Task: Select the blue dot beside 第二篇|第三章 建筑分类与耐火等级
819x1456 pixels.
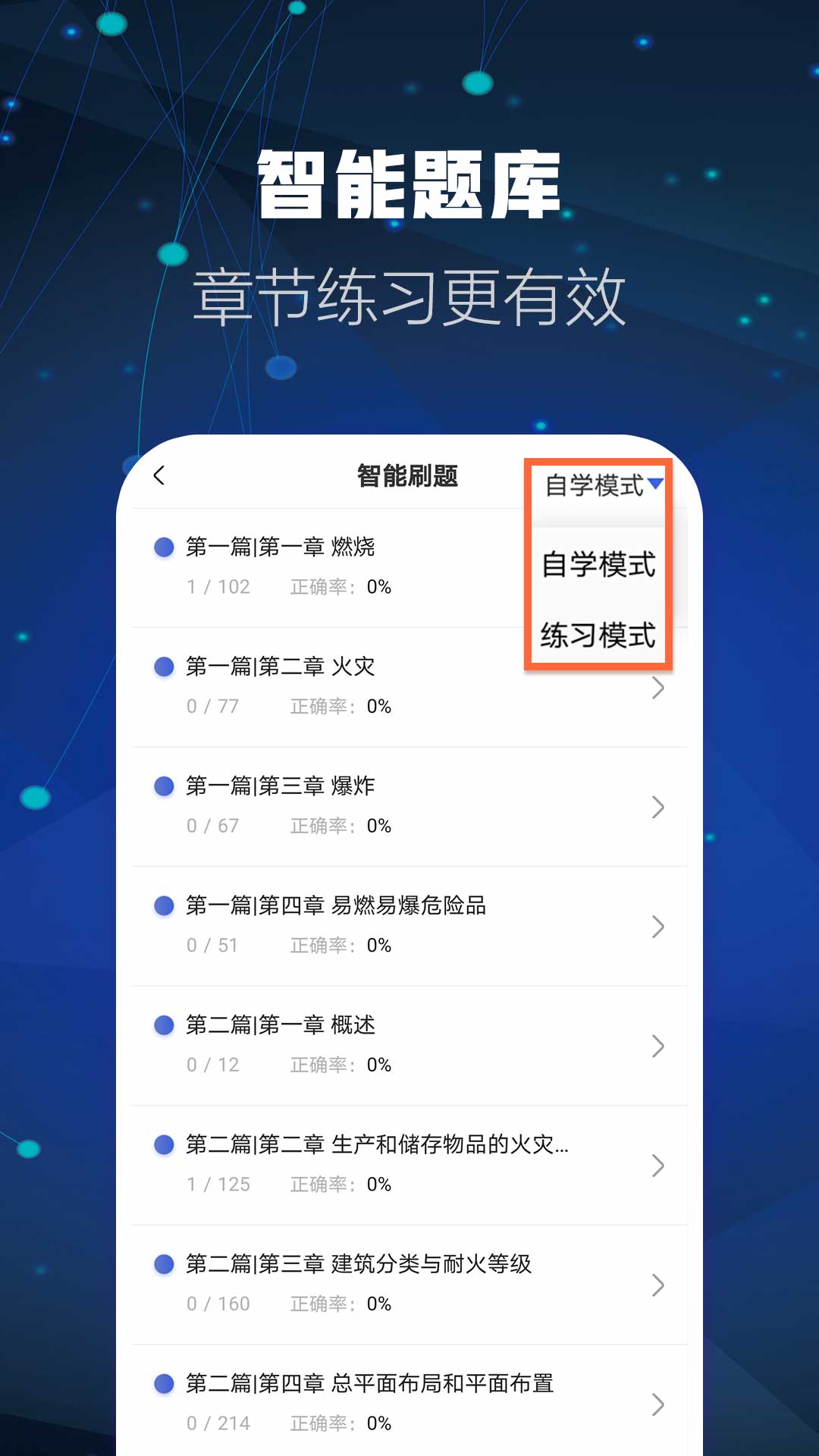Action: [x=164, y=1263]
